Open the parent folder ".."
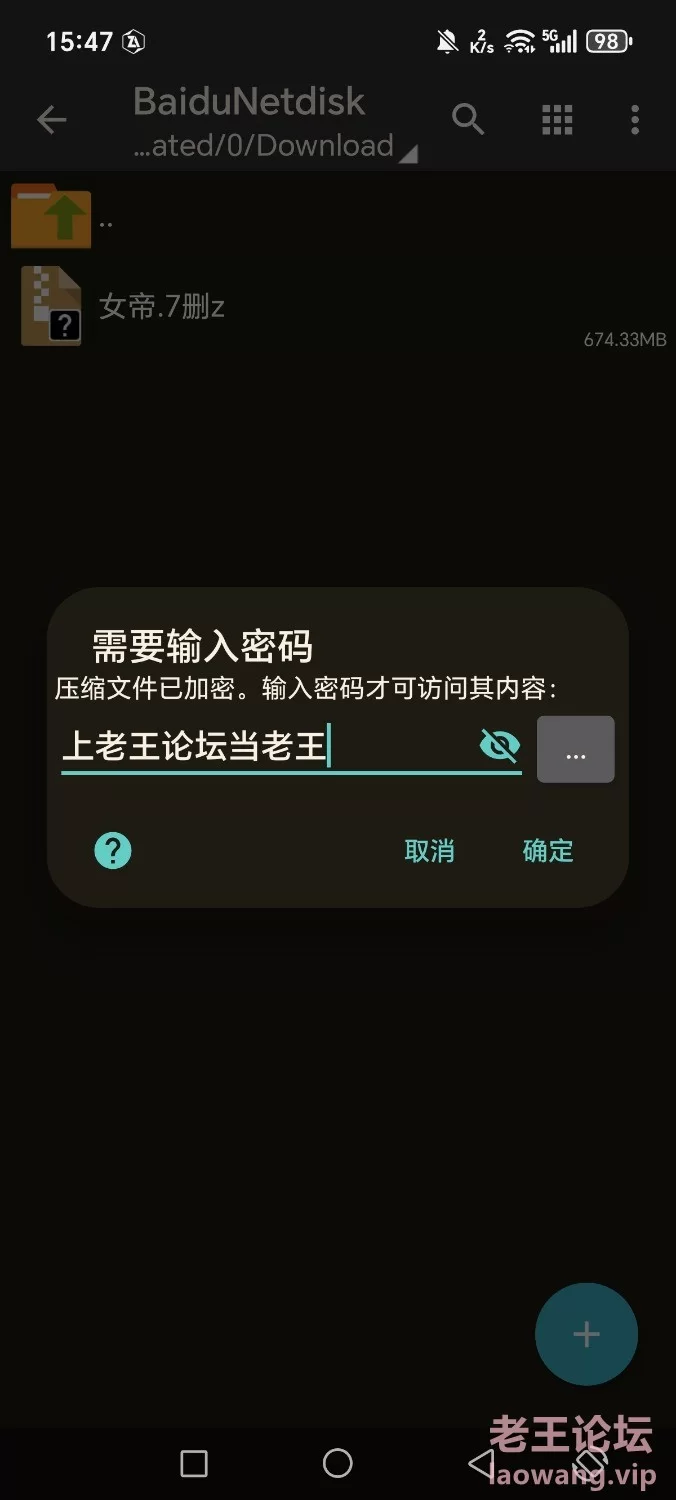Screen dimensions: 676x1500 (x=338, y=217)
